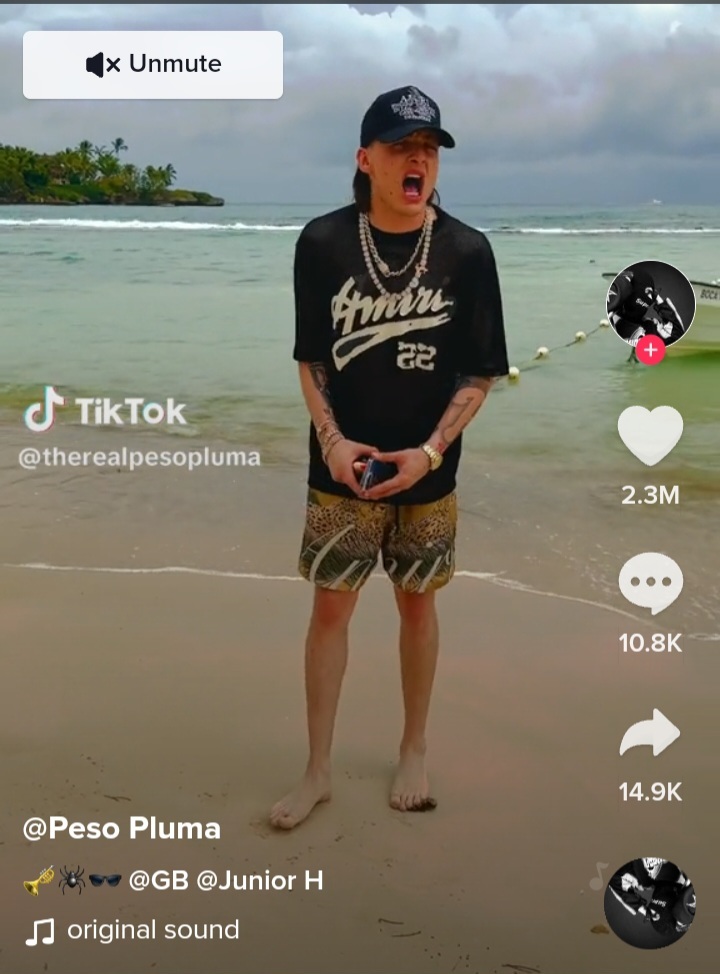
Task: Open the spinning sound disc
Action: pyautogui.click(x=649, y=902)
